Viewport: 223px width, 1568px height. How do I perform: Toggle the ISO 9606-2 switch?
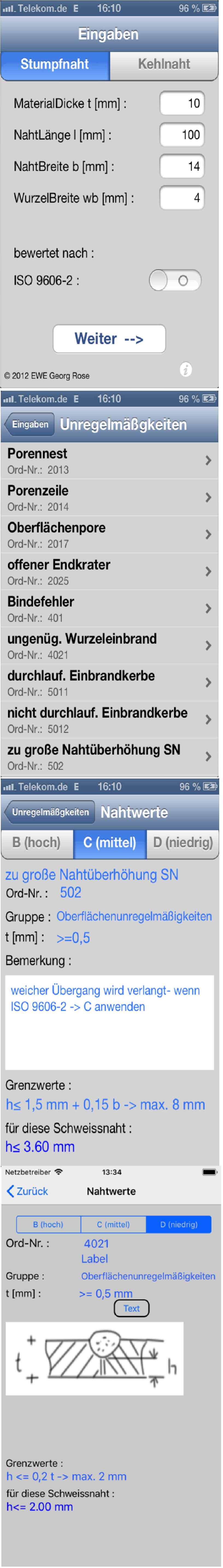pyautogui.click(x=175, y=281)
